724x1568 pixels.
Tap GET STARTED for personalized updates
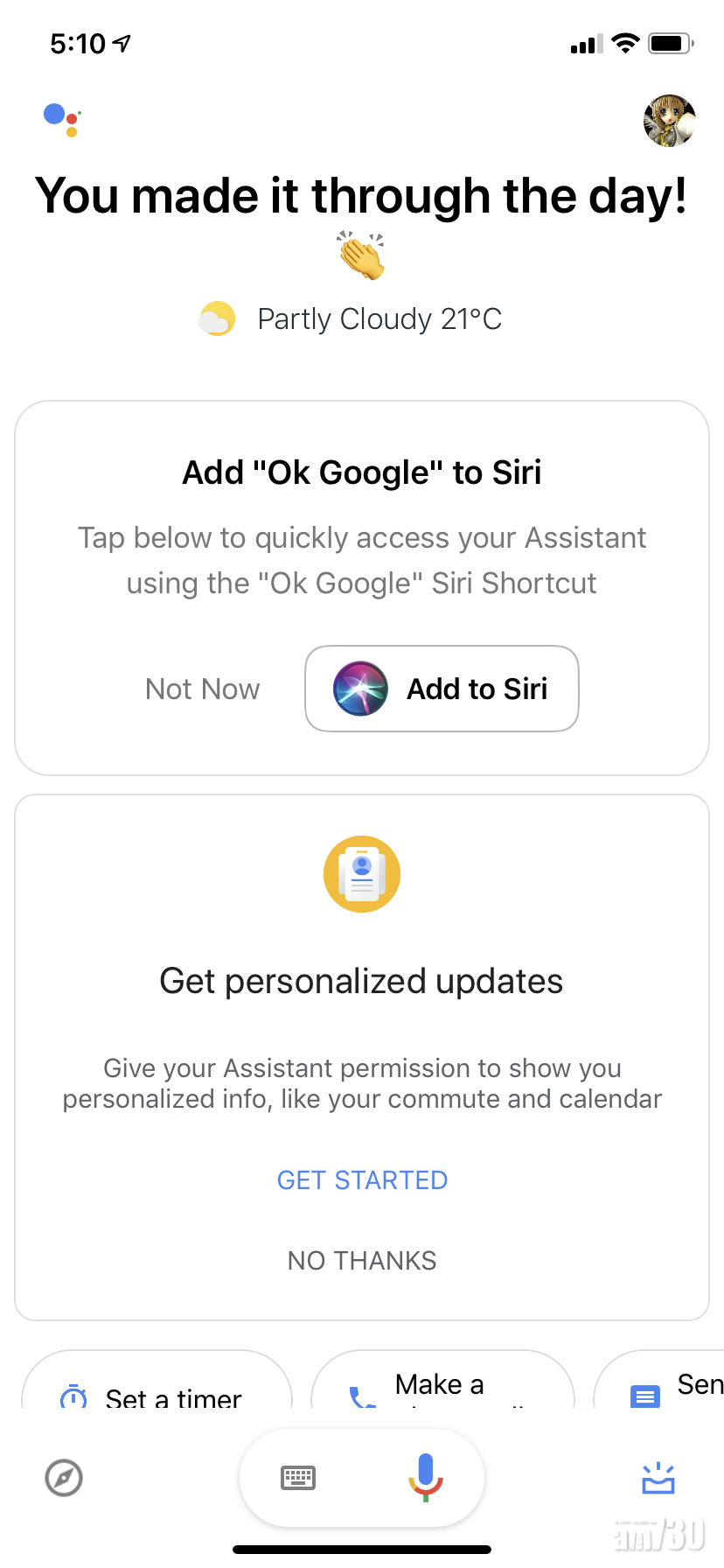pyautogui.click(x=362, y=1180)
